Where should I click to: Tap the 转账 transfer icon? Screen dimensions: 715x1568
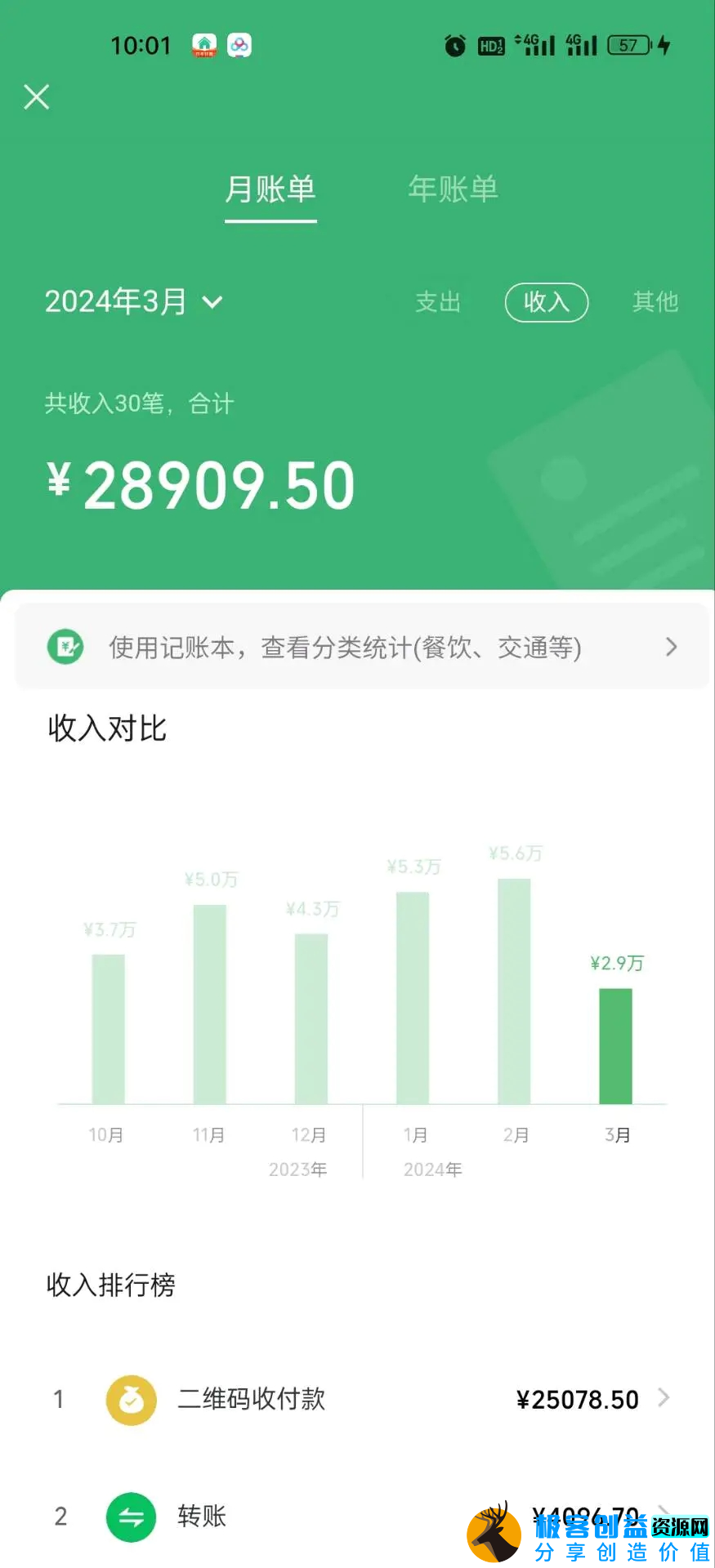131,1517
